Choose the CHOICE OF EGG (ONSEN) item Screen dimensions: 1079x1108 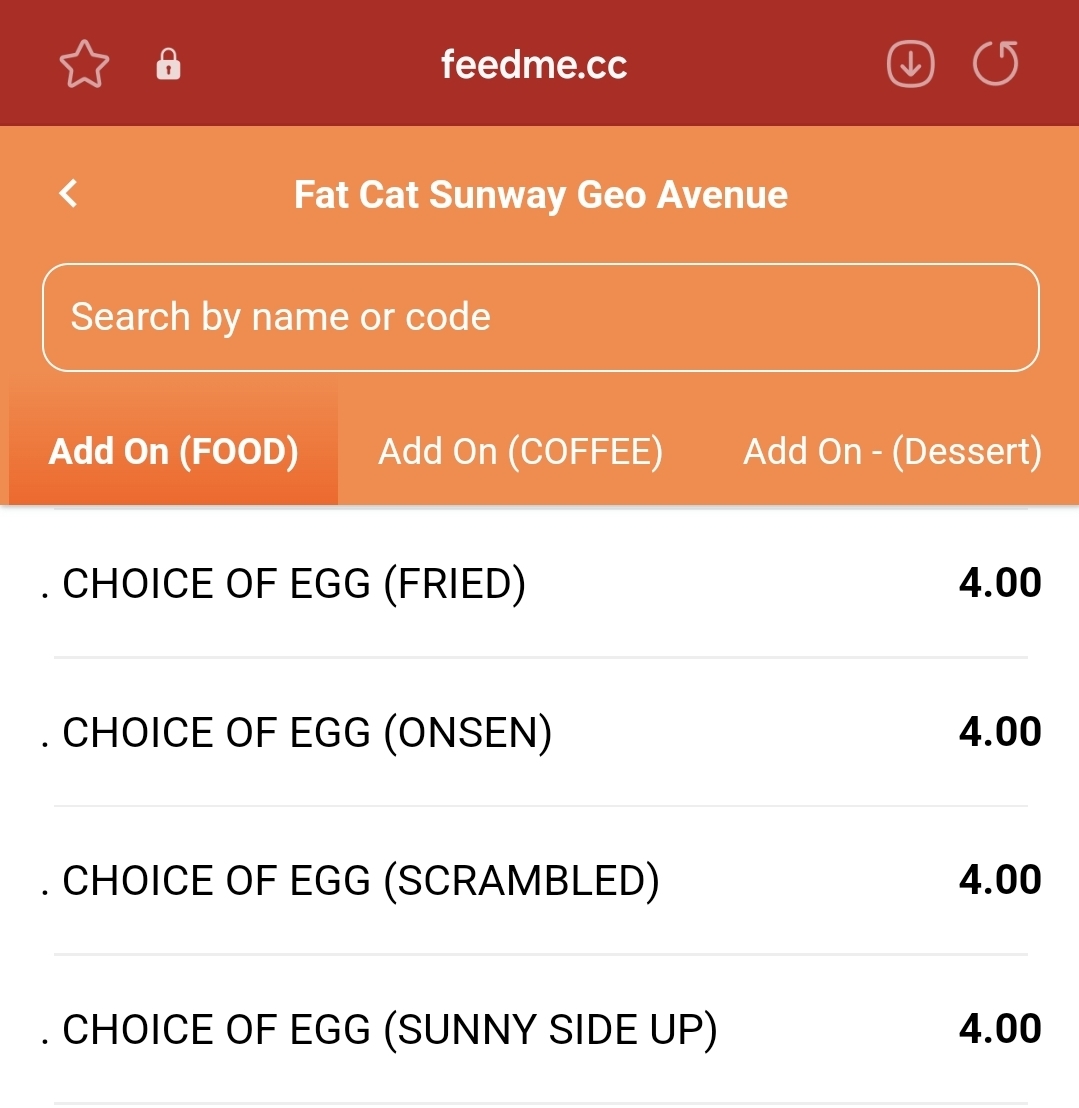pyautogui.click(x=540, y=733)
